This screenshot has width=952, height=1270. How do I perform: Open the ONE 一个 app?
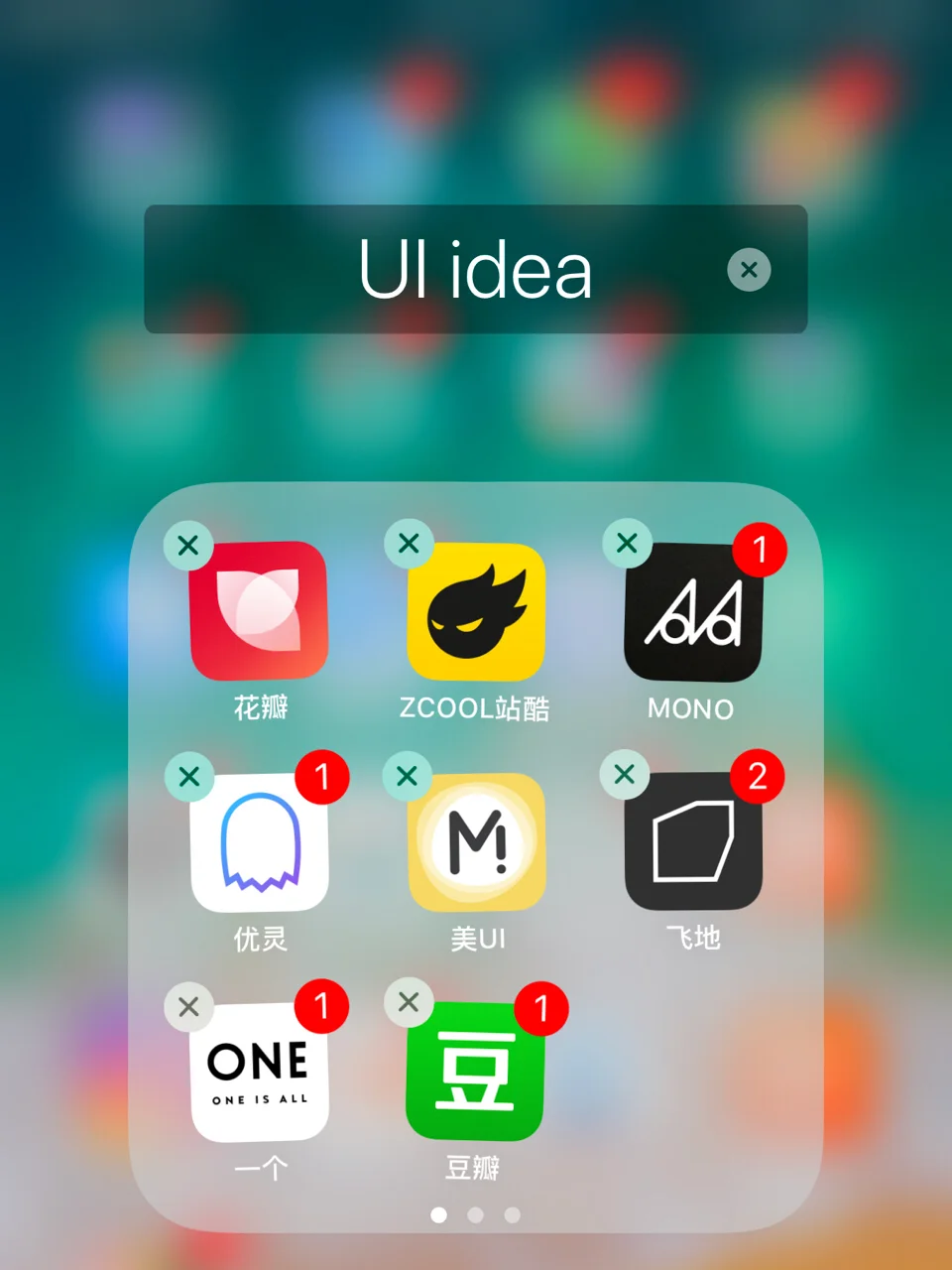259,1073
